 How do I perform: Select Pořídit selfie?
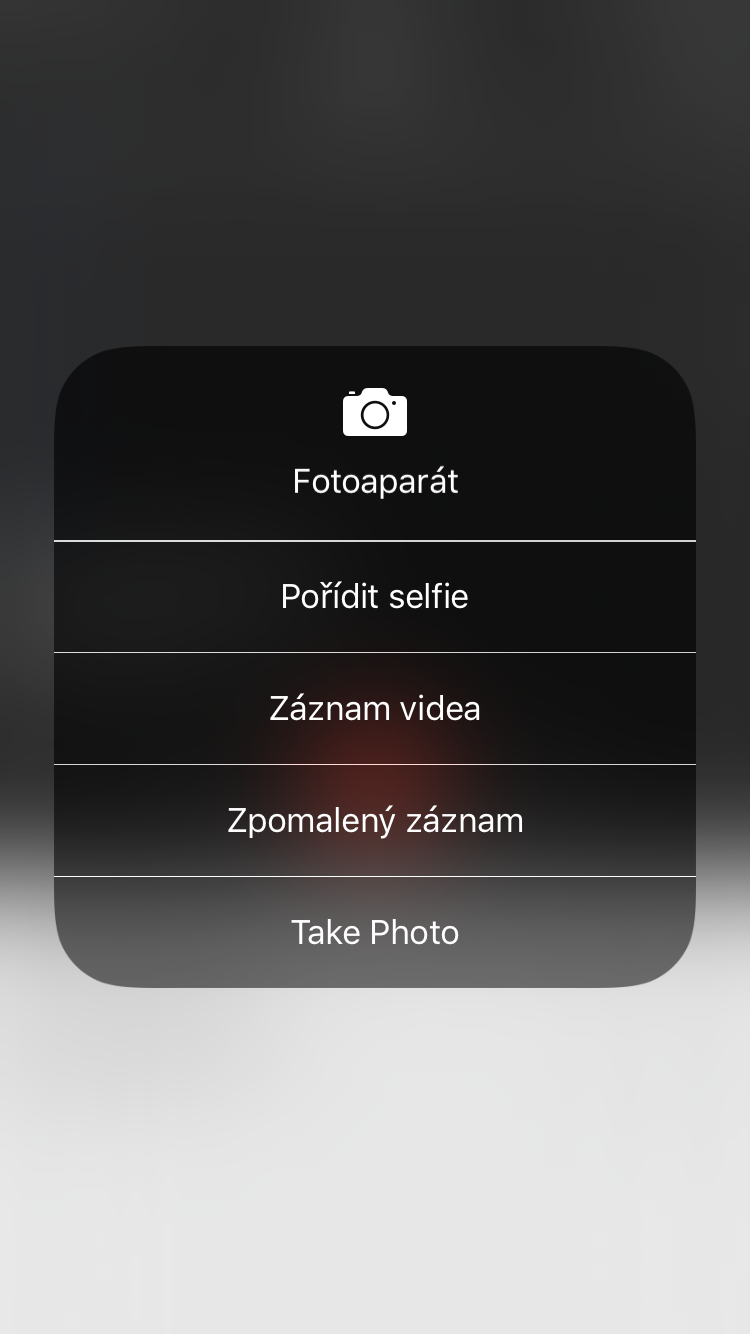375,597
